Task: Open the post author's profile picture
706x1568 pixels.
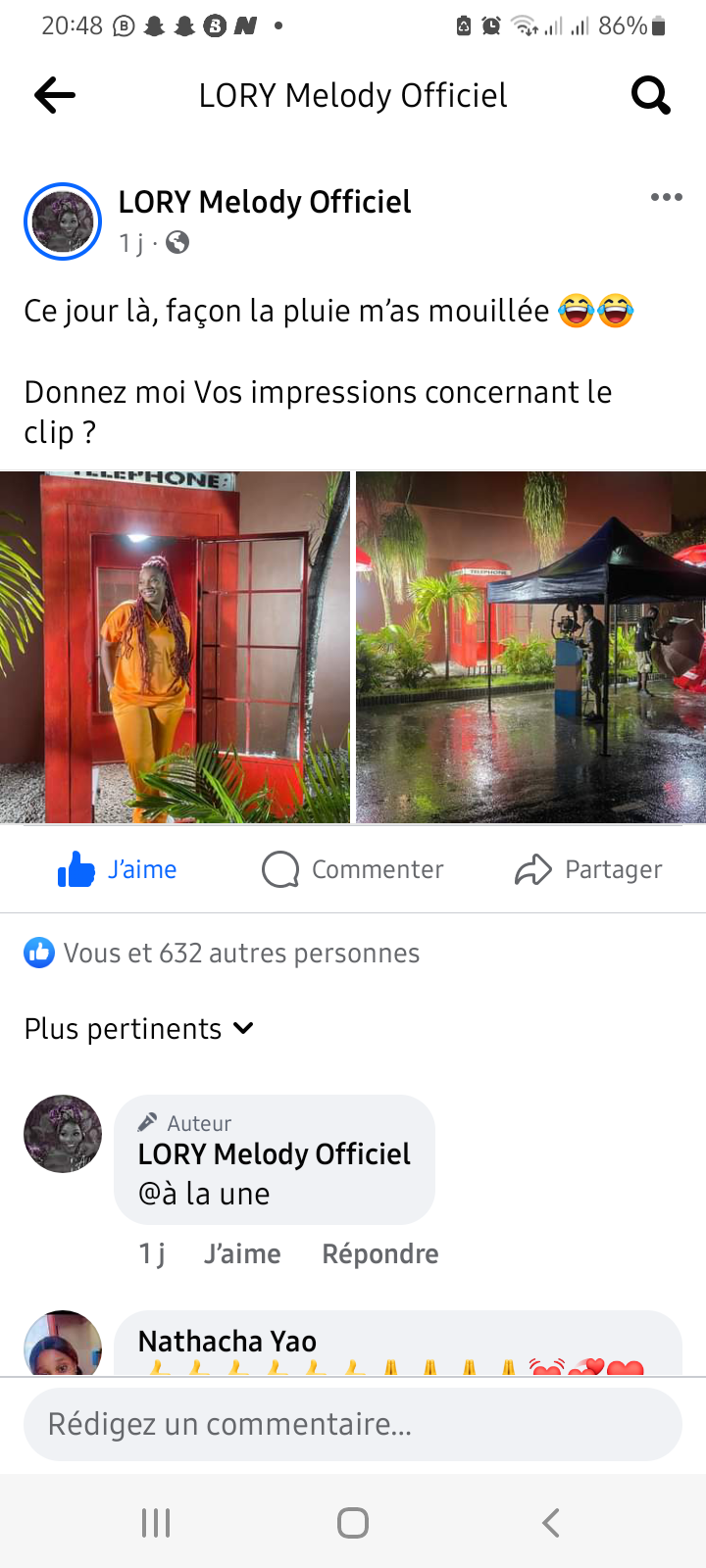Action: tap(63, 221)
